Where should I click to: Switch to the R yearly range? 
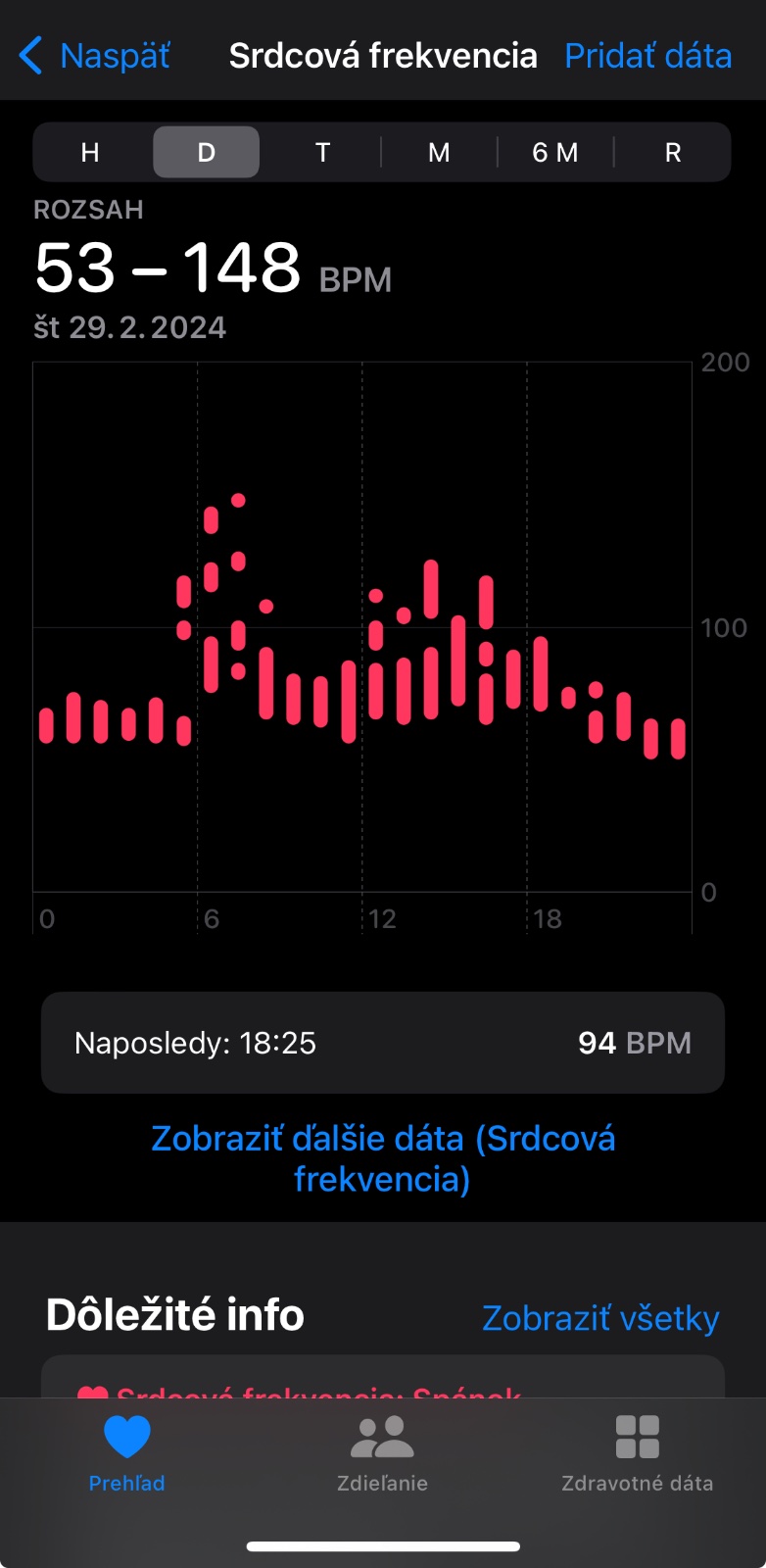click(673, 153)
